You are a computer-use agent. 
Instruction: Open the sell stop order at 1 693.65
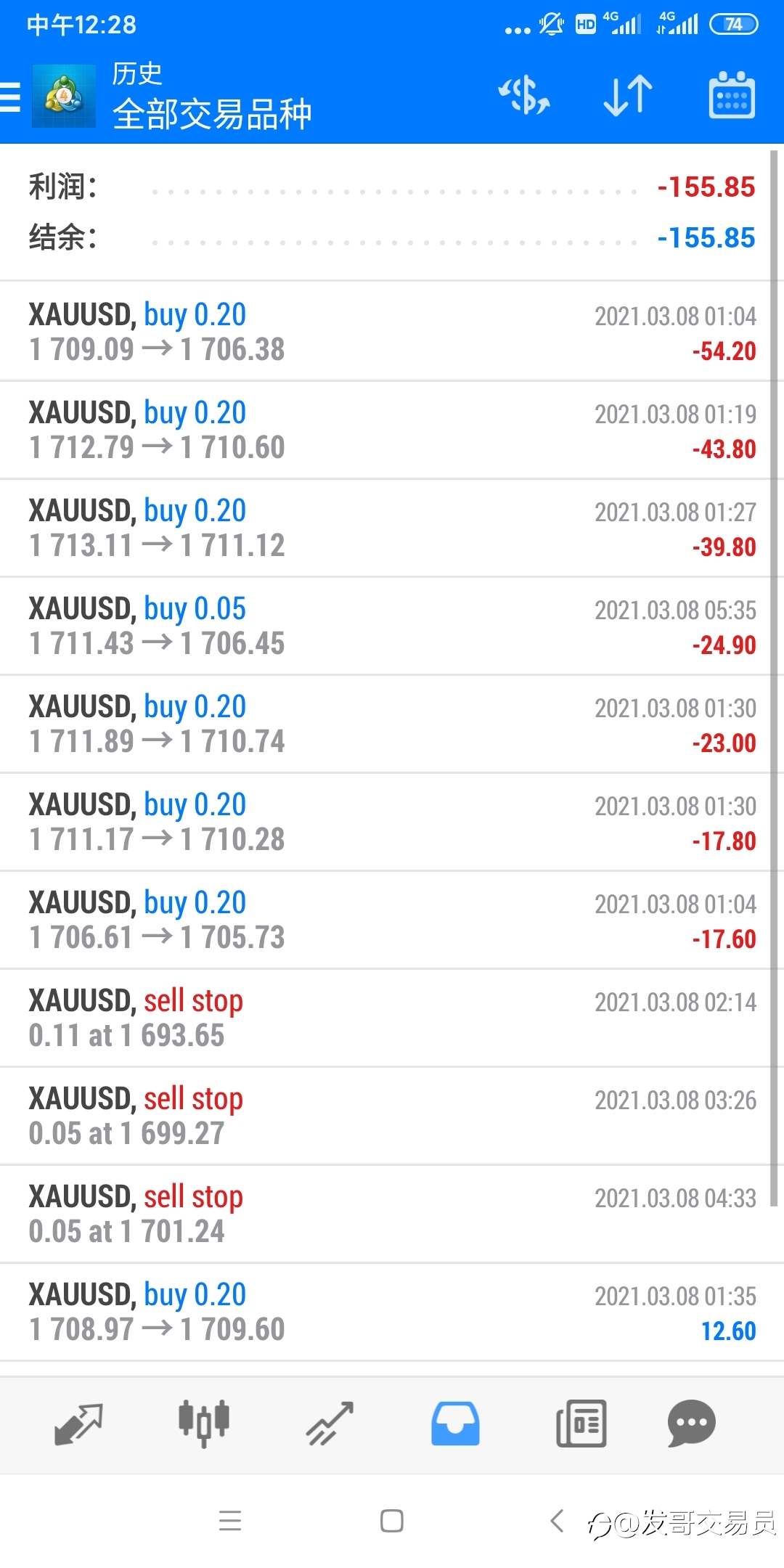pyautogui.click(x=392, y=1018)
